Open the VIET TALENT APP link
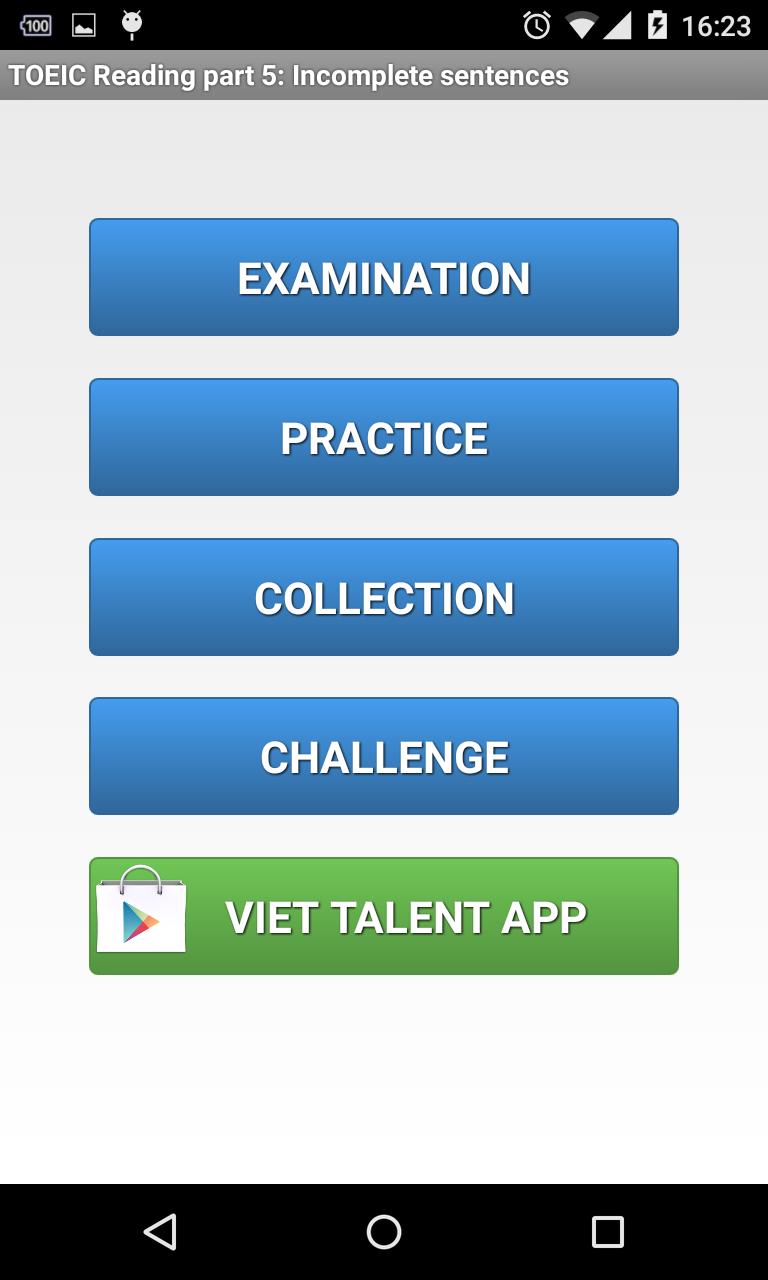Screen dimensions: 768x1280 point(405,915)
